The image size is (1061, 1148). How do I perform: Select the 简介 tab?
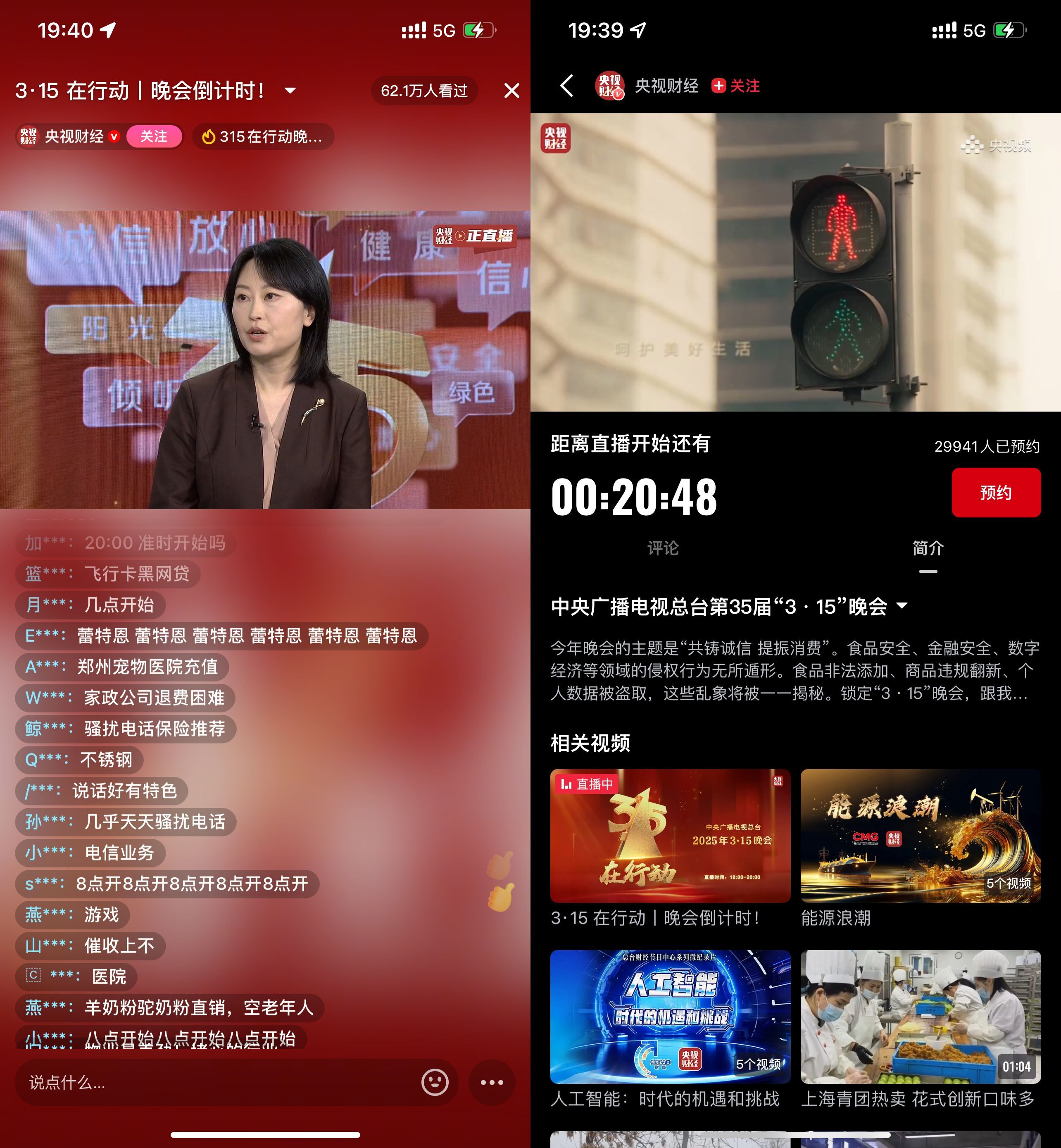(928, 548)
